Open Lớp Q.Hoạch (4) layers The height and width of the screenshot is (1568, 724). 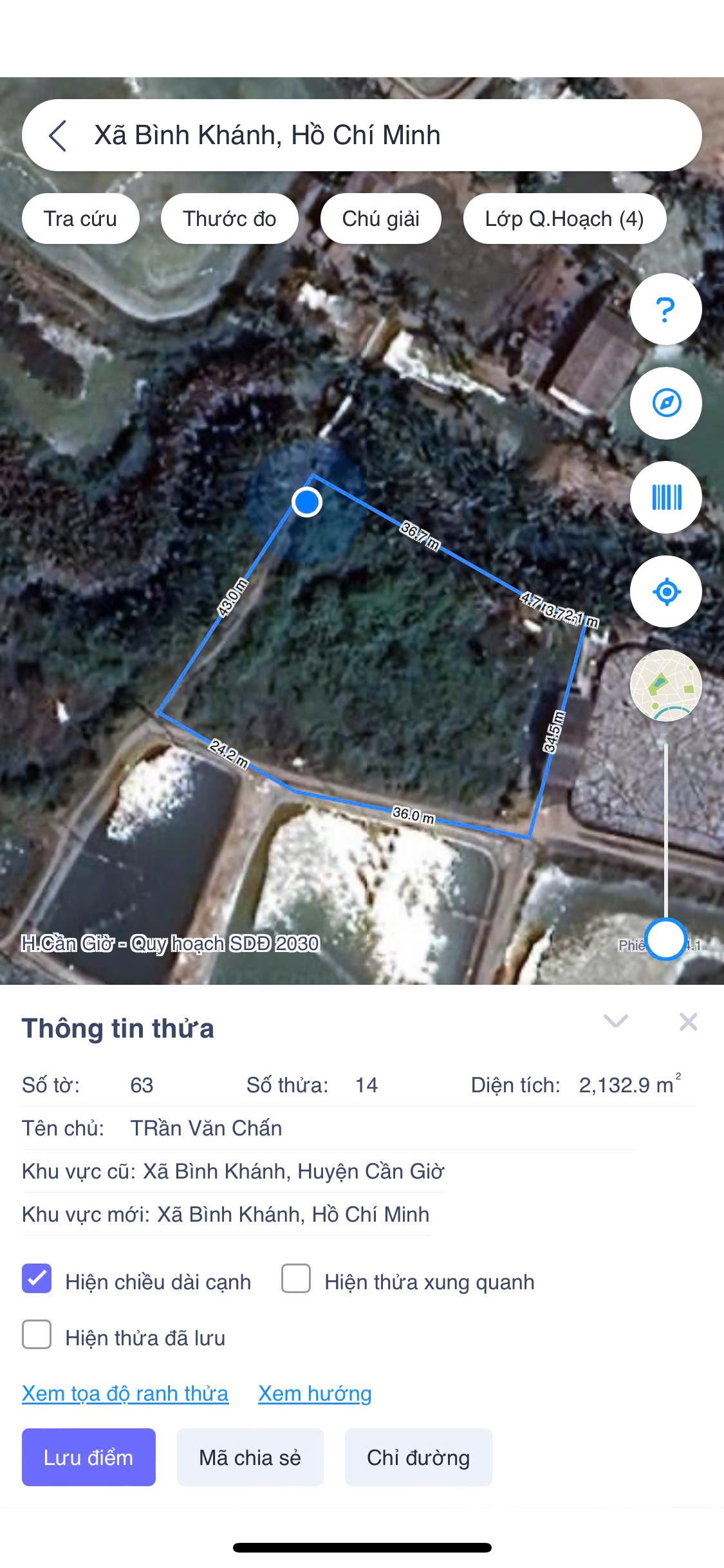point(564,219)
